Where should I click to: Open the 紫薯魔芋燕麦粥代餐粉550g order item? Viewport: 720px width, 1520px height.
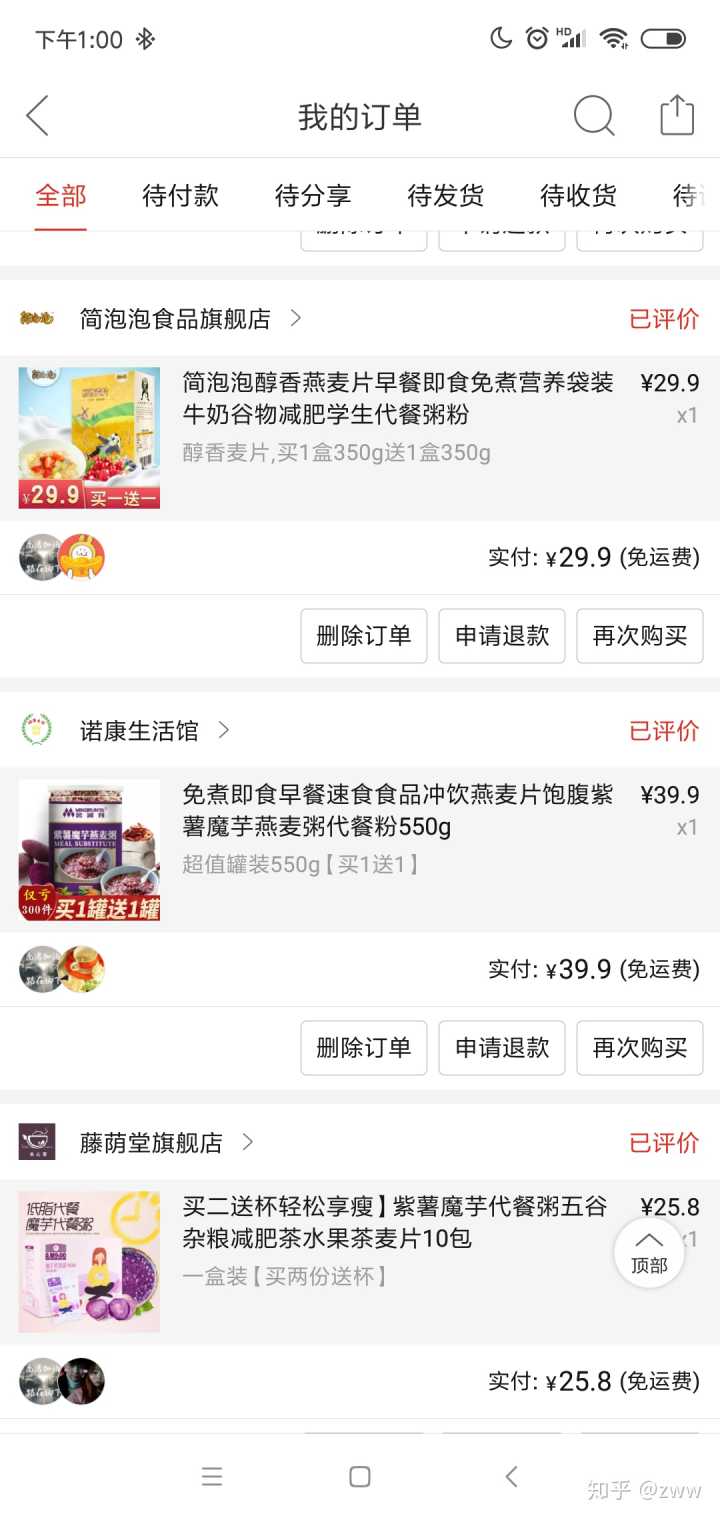pos(397,811)
